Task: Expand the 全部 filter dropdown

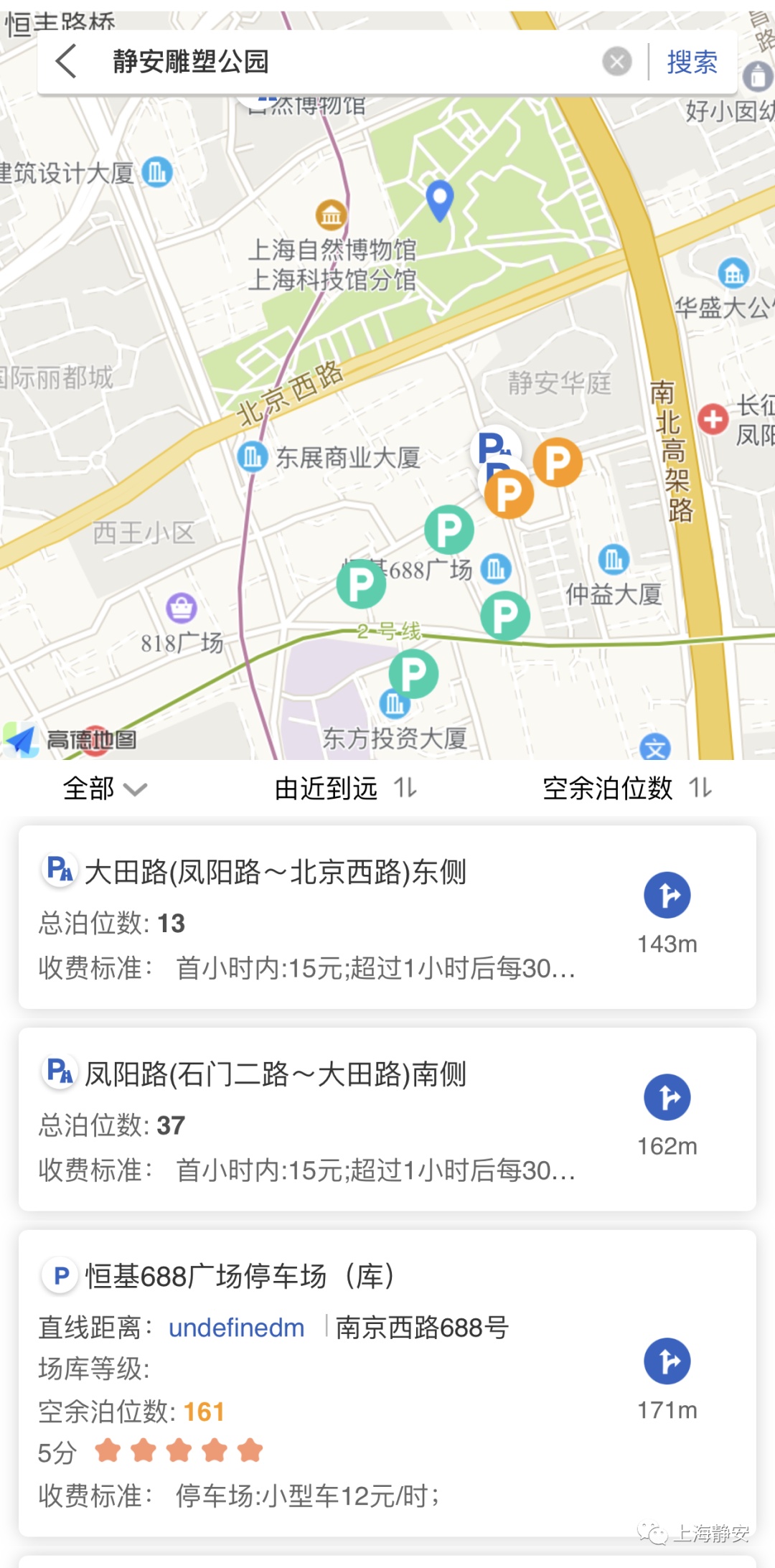Action: pos(105,789)
